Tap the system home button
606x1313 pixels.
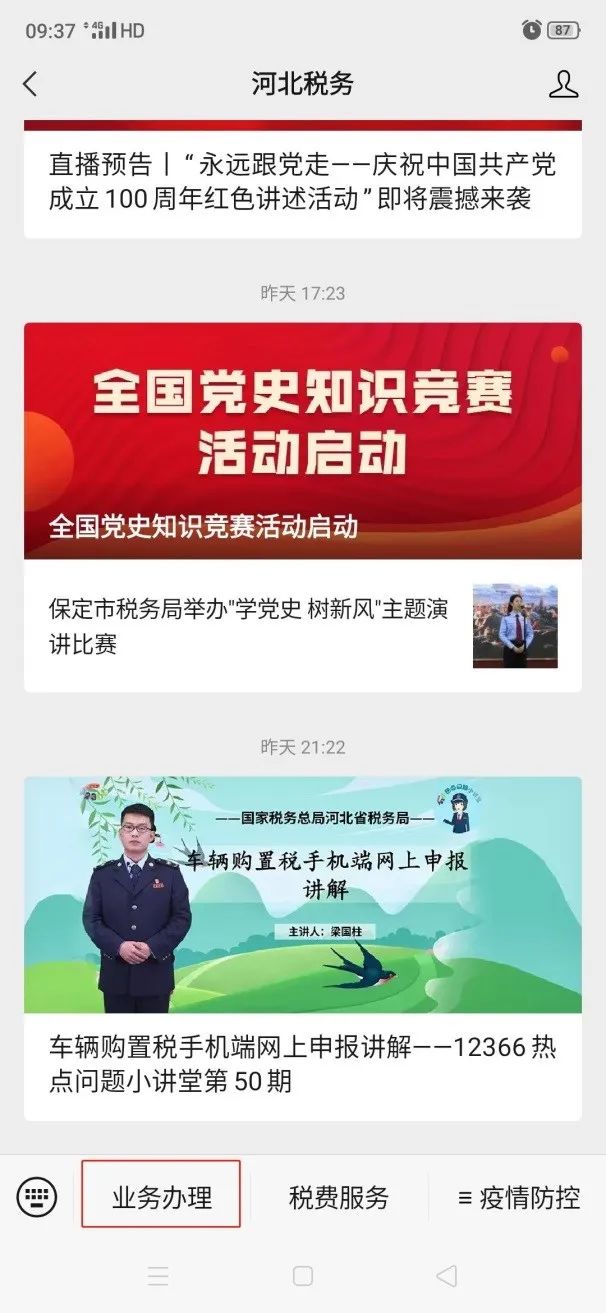(303, 1276)
